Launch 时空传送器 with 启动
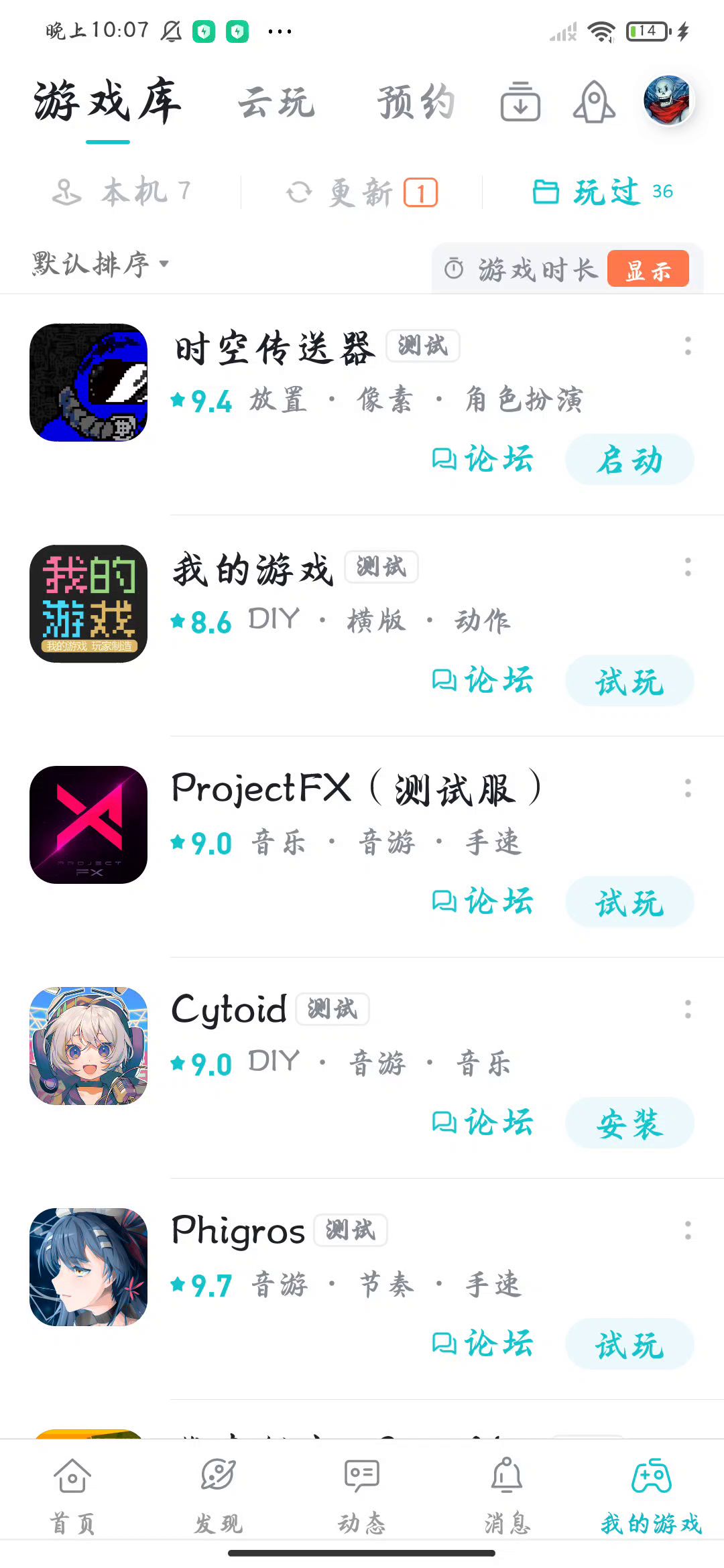Screen dimensions: 724x1568 (629, 460)
